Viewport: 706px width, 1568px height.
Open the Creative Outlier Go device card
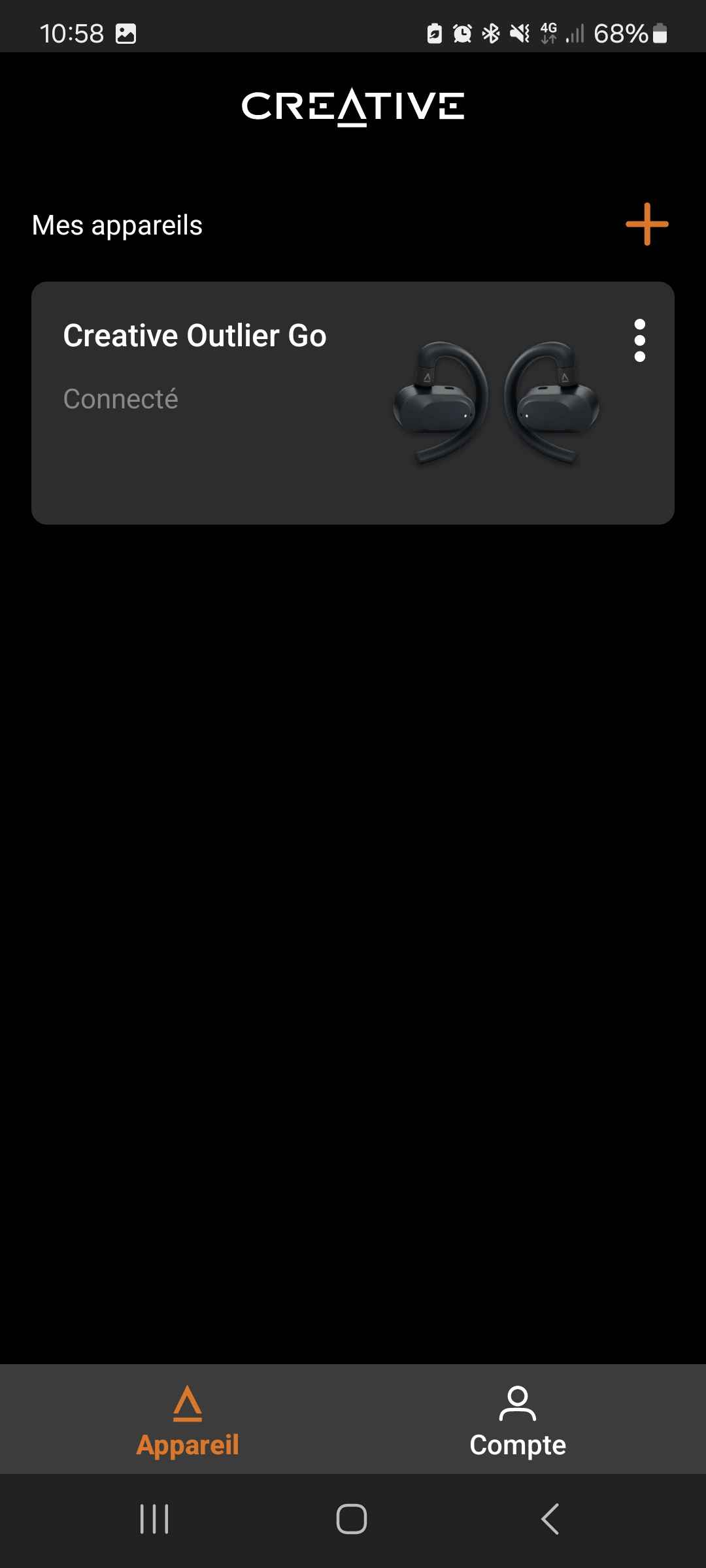tap(261, 418)
